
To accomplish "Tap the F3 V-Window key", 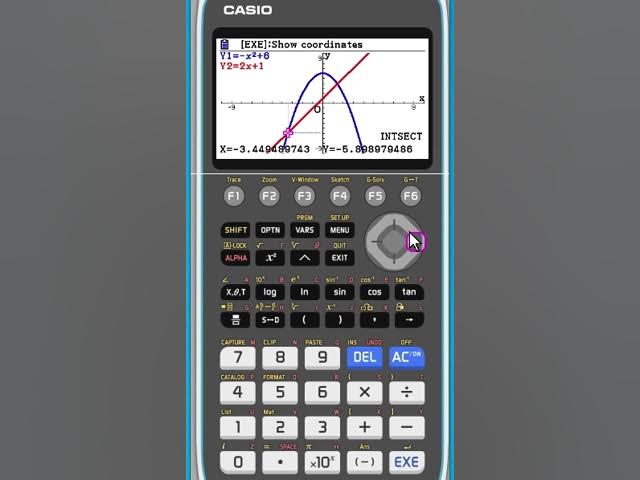I will click(304, 197).
